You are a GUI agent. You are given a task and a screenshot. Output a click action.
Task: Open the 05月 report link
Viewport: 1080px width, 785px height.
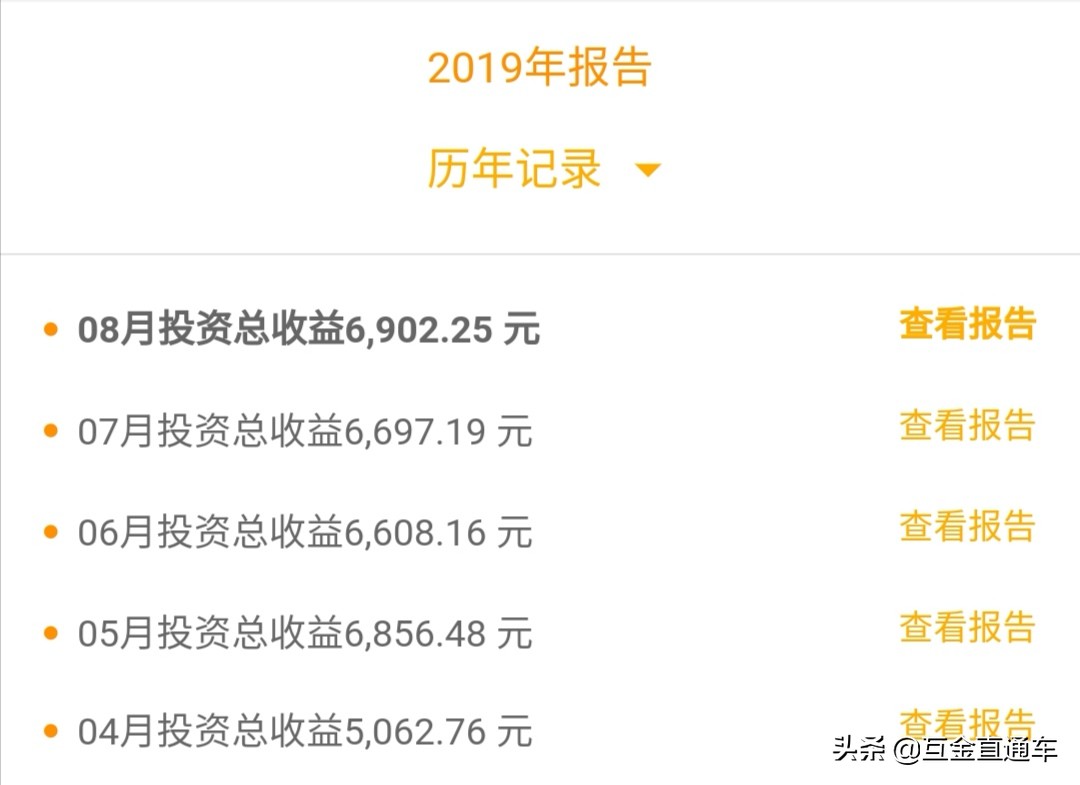966,628
